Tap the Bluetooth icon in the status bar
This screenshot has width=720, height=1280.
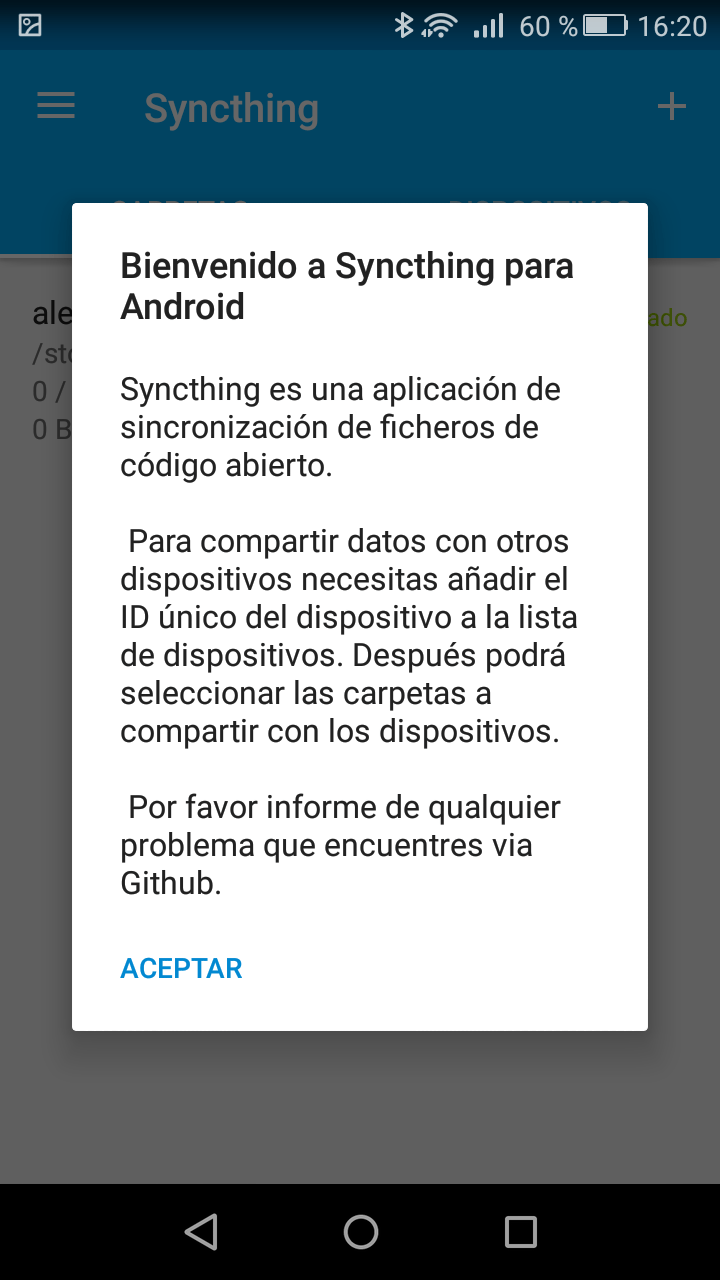coord(406,25)
